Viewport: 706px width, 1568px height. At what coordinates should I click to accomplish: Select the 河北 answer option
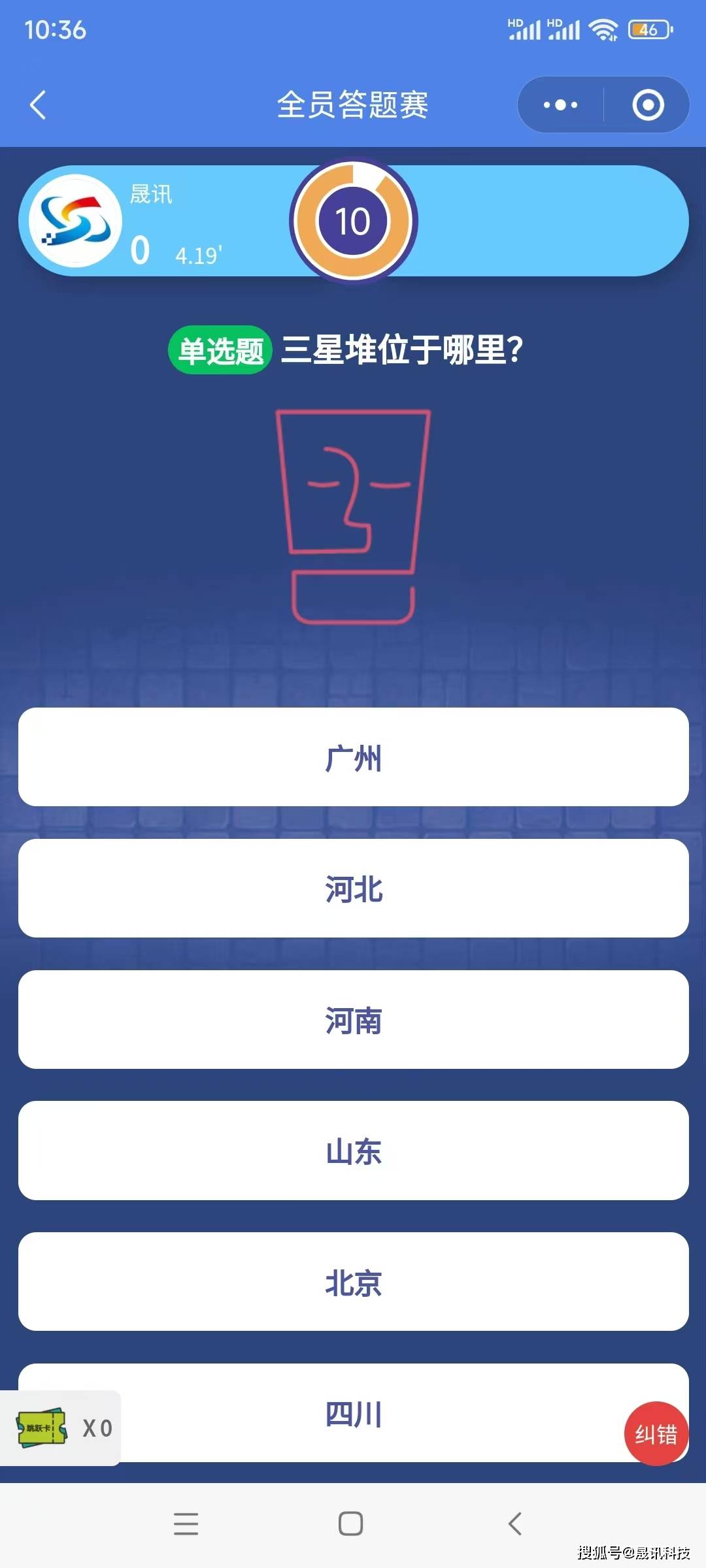click(353, 889)
